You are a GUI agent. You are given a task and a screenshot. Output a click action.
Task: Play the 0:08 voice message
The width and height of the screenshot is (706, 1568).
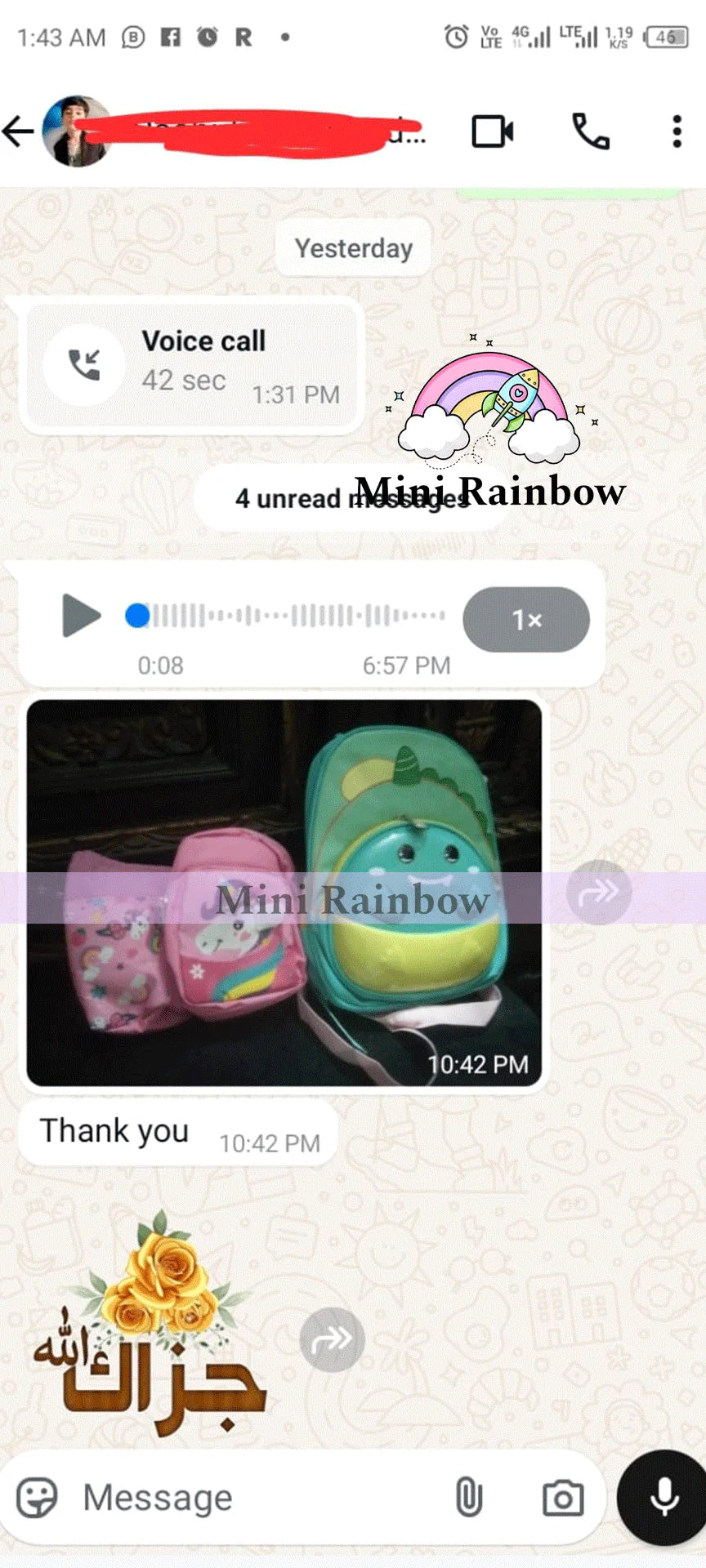coord(81,616)
